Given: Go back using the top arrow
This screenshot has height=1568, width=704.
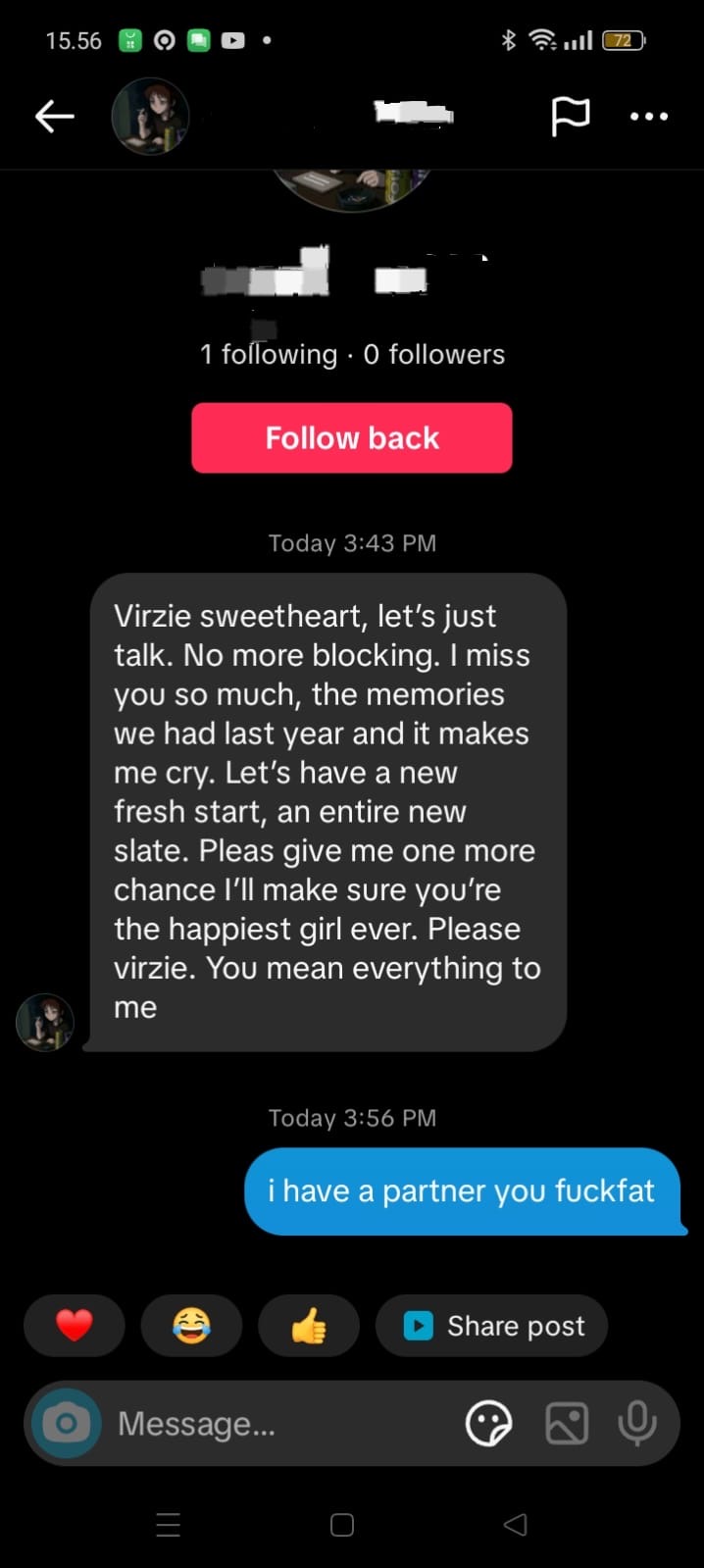Looking at the screenshot, I should [x=55, y=117].
